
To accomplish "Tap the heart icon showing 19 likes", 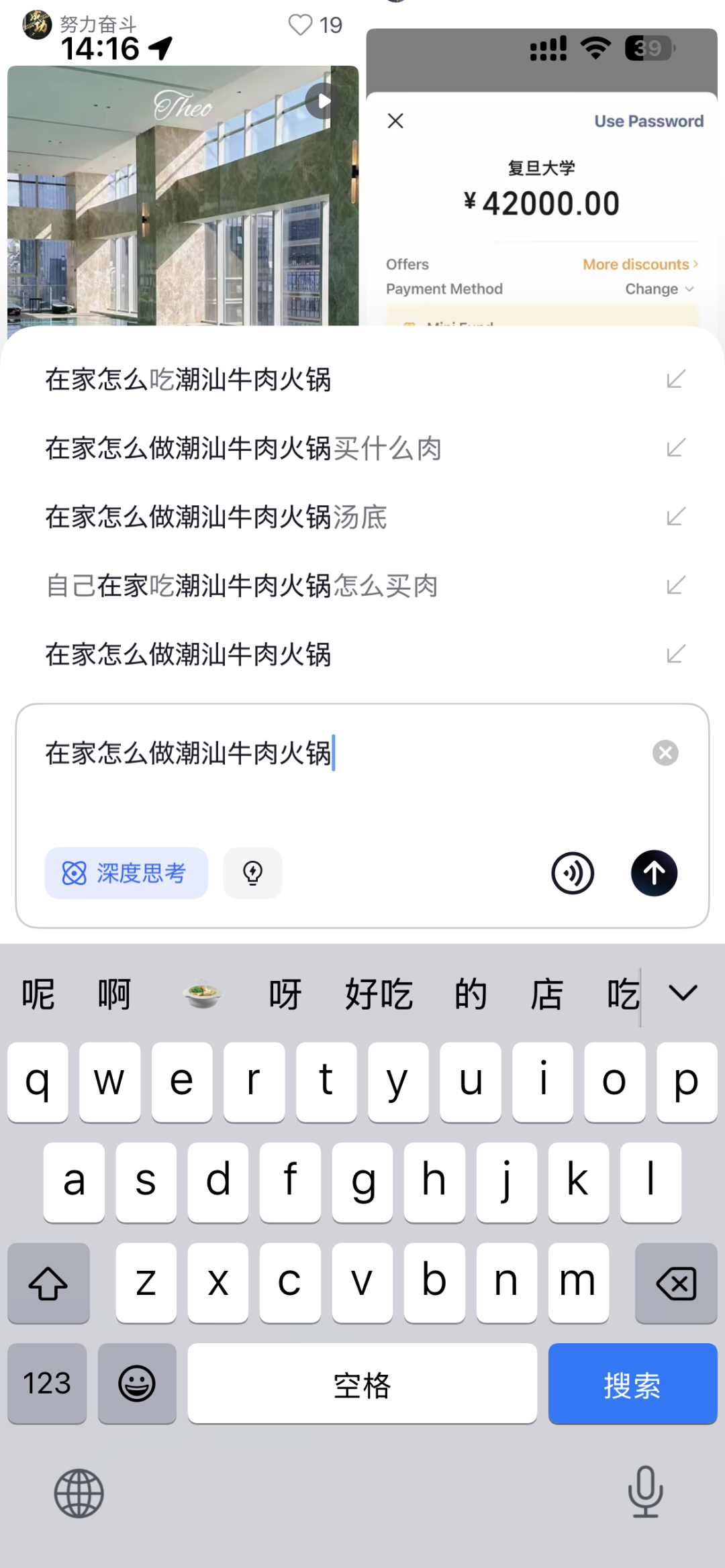I will [299, 25].
